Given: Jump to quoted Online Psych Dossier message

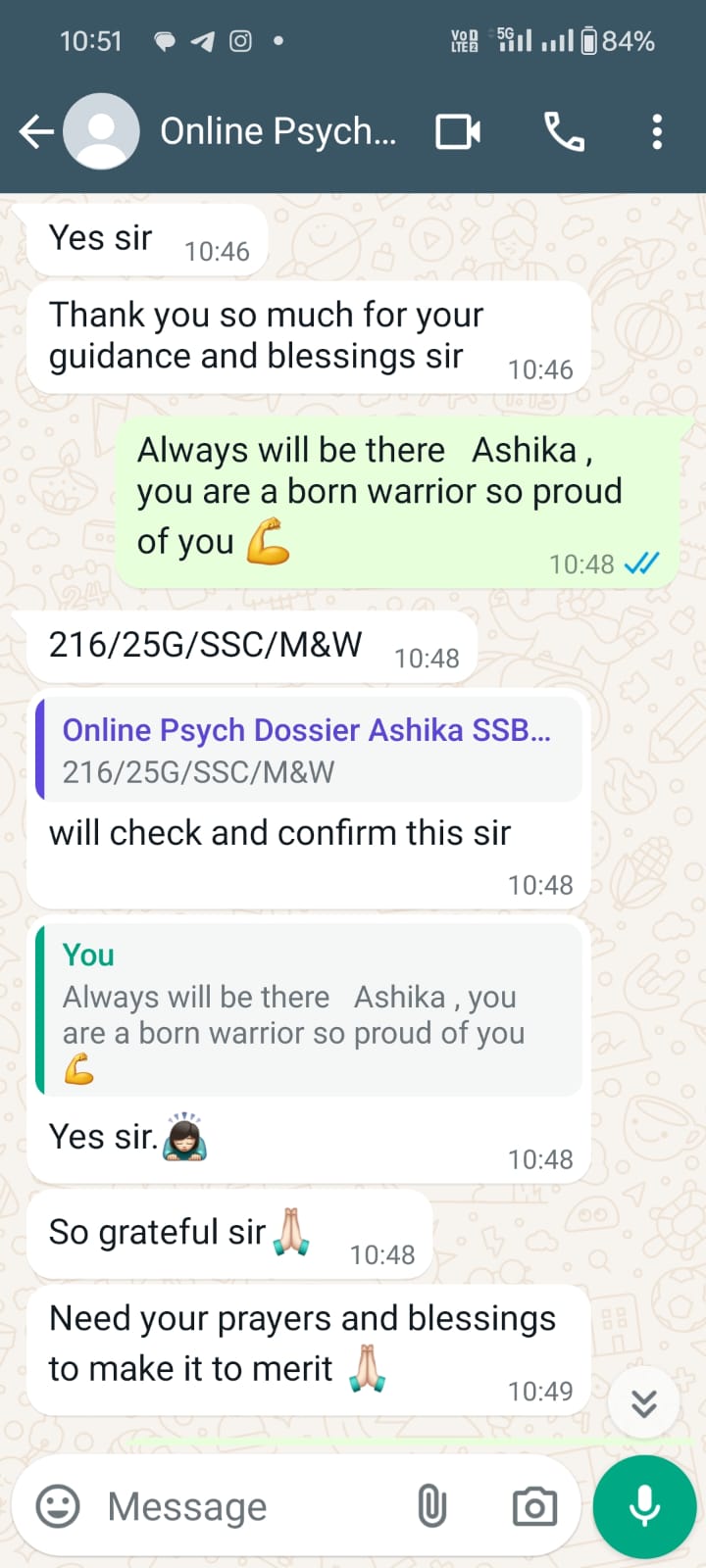Looking at the screenshot, I should click(309, 750).
